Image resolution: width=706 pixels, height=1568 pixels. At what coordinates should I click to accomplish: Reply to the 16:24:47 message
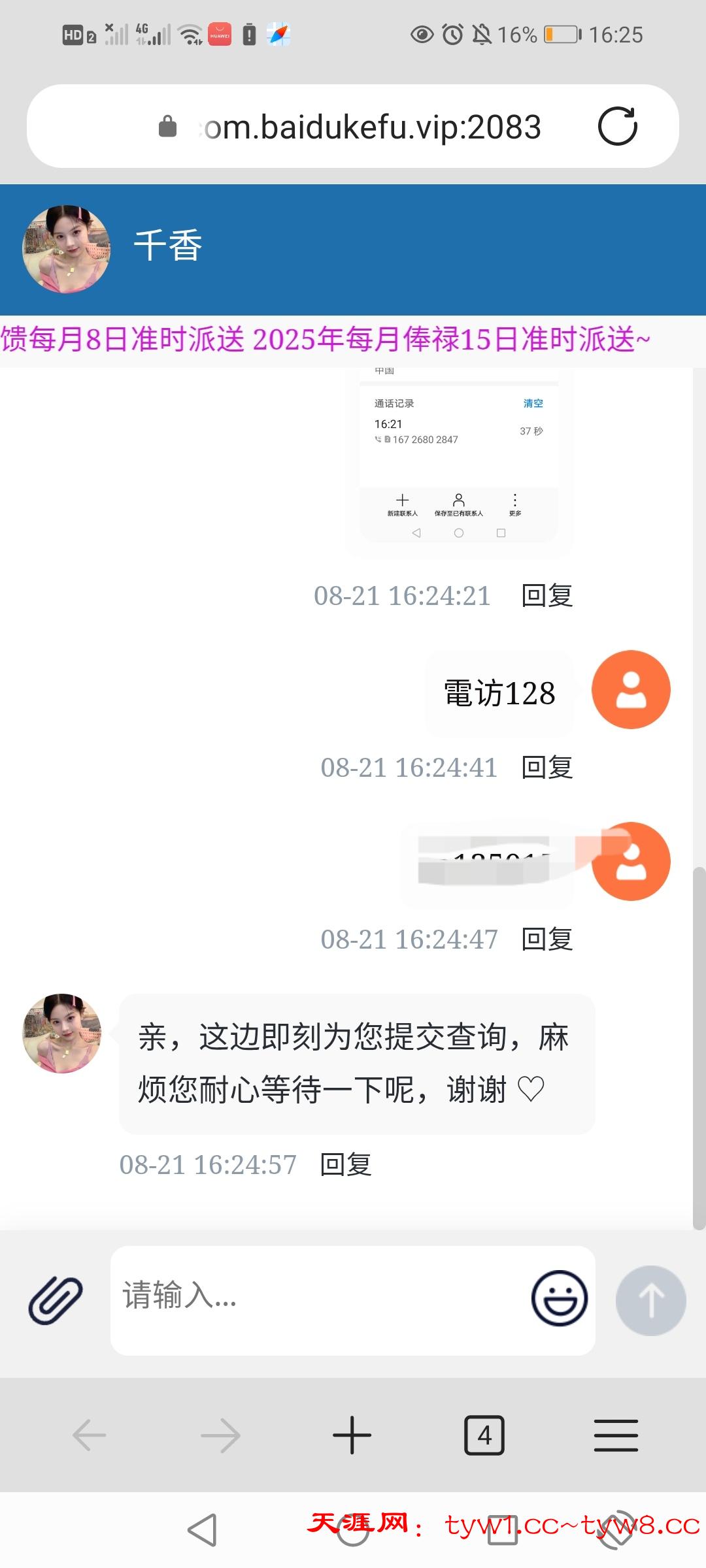tap(547, 939)
